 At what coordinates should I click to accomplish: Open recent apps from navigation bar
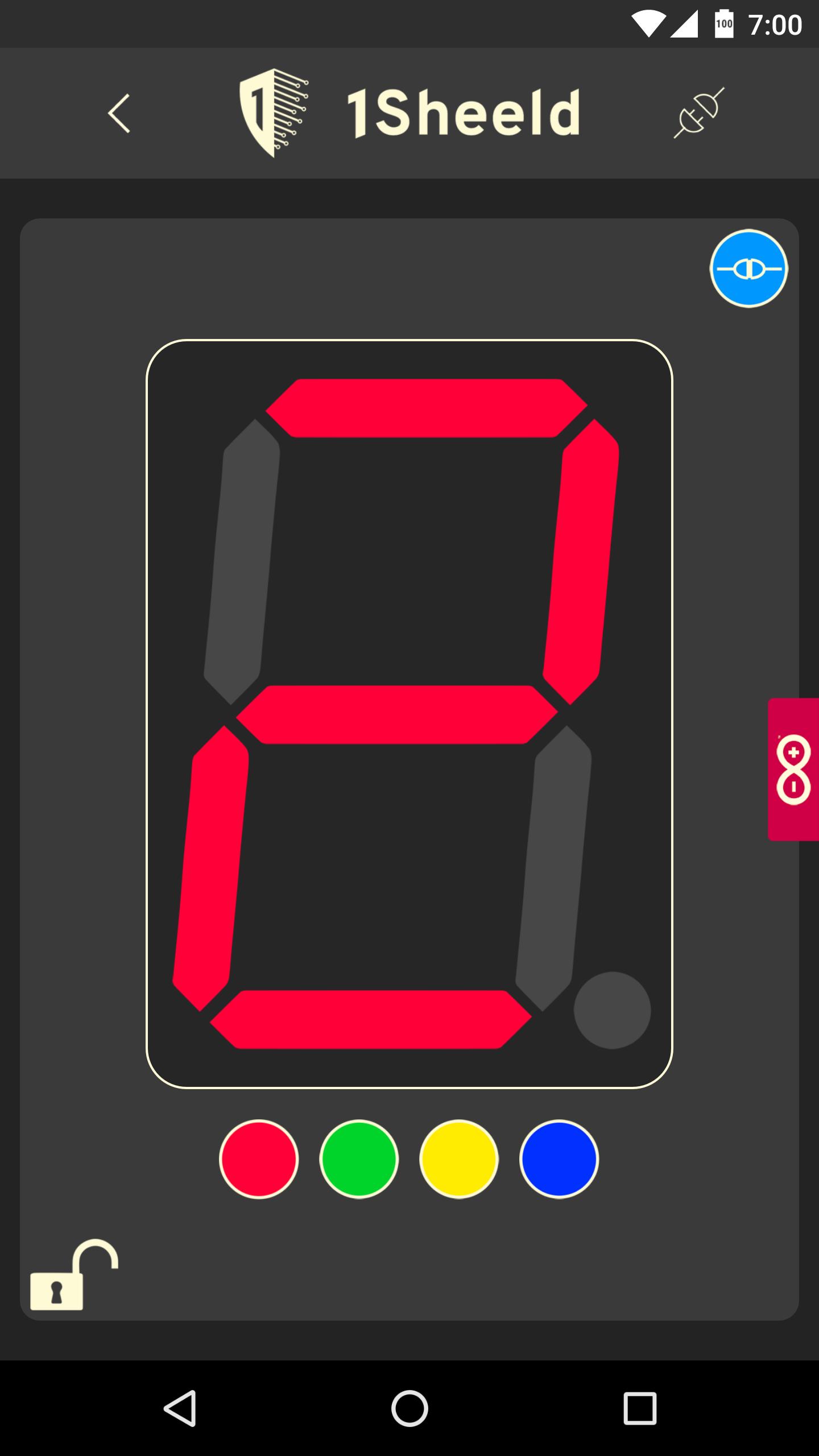point(640,1408)
